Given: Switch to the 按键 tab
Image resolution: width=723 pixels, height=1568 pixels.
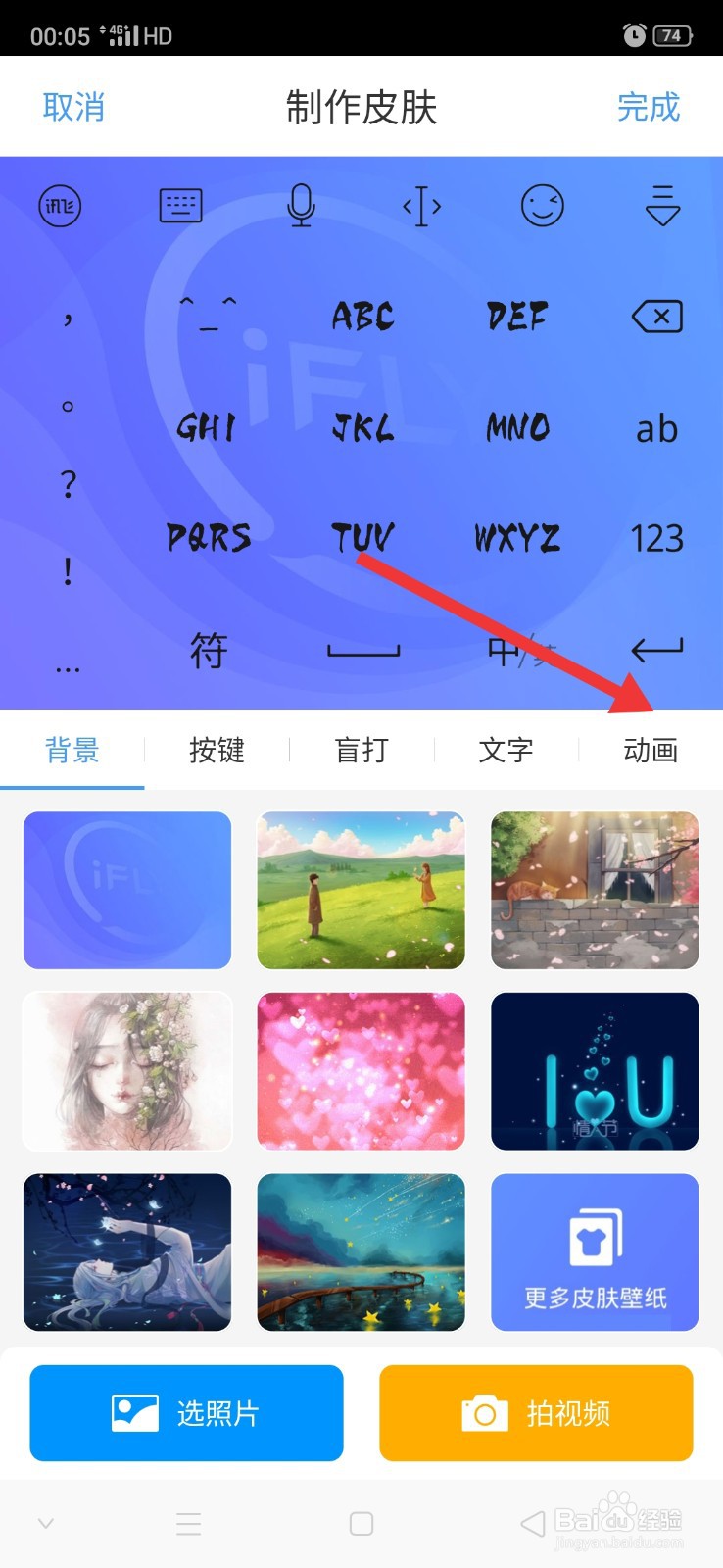Looking at the screenshot, I should pyautogui.click(x=215, y=750).
